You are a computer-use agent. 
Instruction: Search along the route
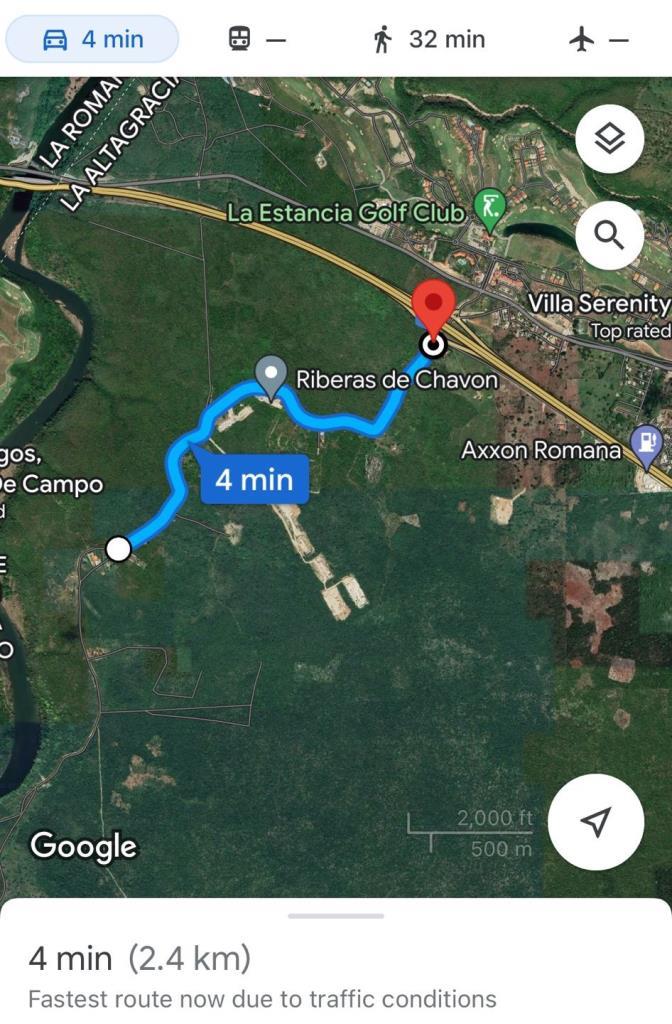(609, 235)
